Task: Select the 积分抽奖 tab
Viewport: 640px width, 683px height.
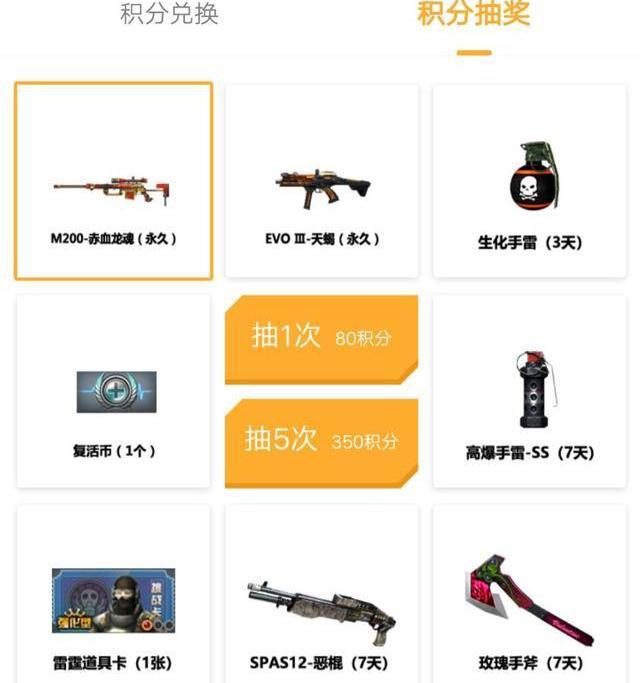Action: 473,16
